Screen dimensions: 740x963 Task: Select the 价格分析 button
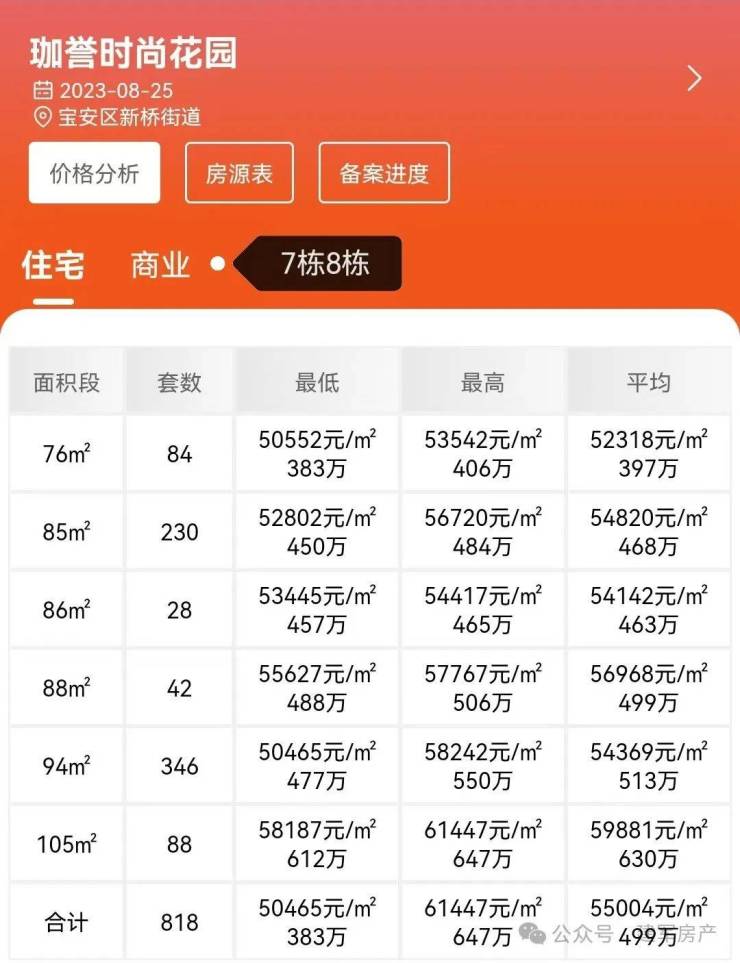[95, 173]
